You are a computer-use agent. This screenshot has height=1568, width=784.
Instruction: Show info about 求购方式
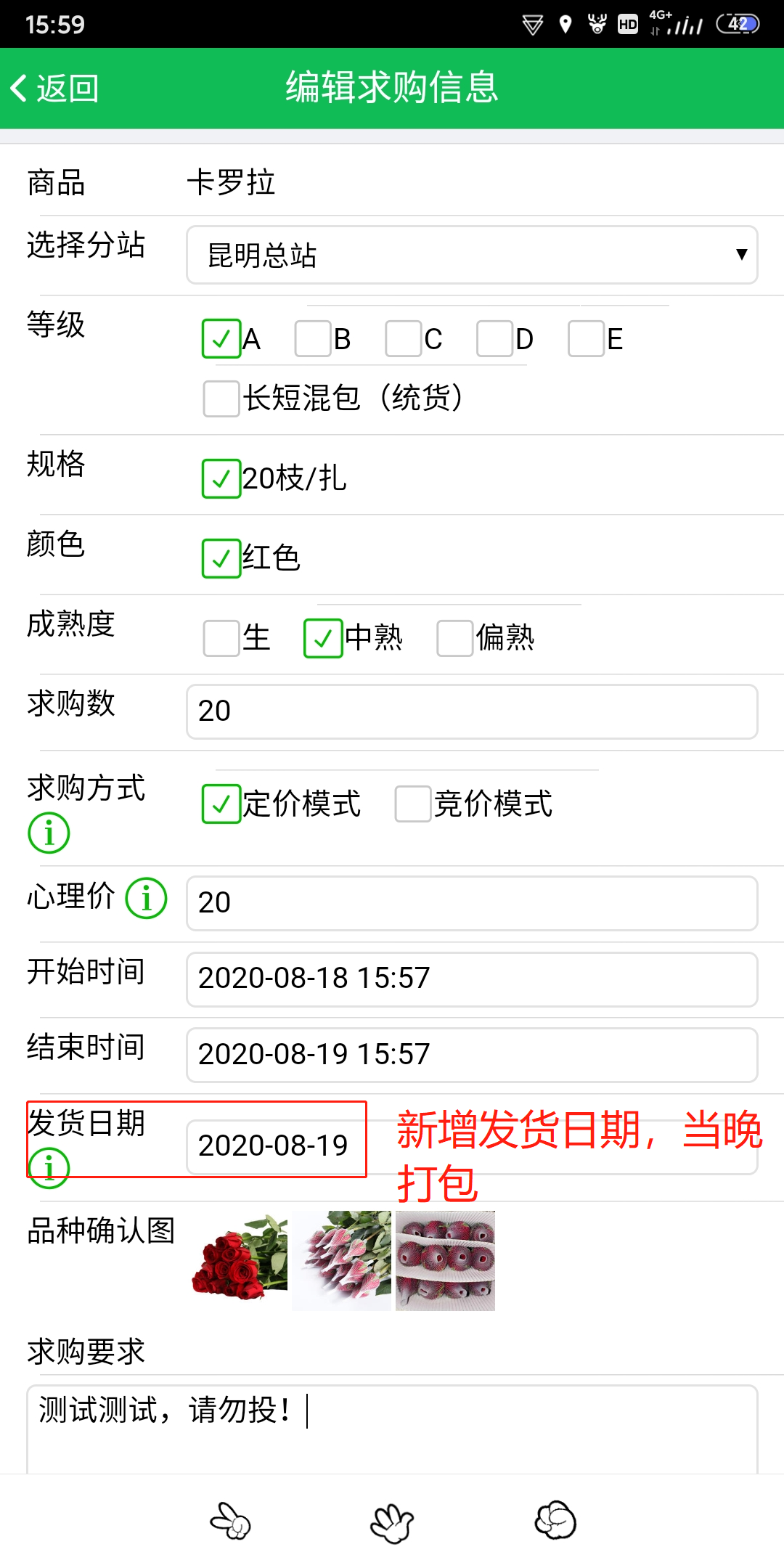(49, 833)
